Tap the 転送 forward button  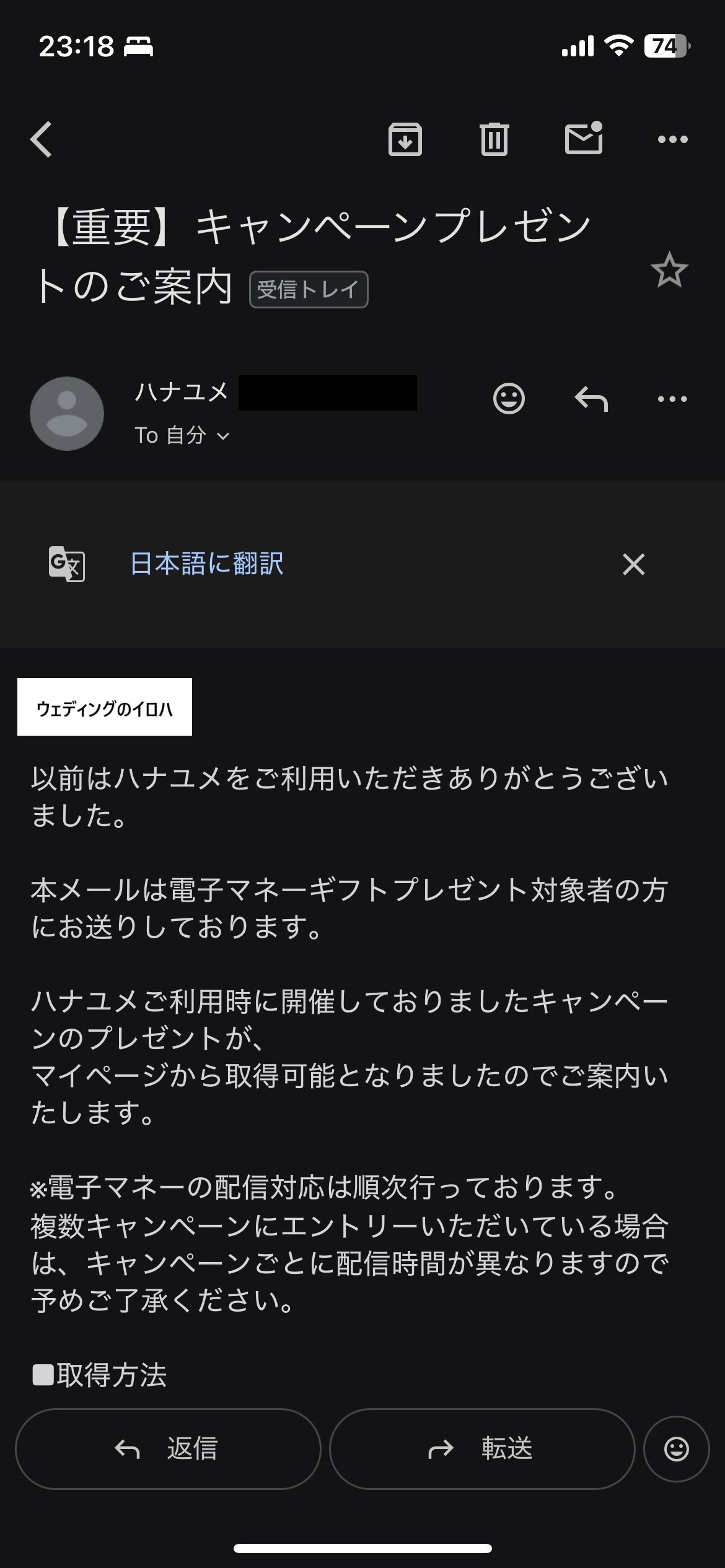coord(482,1449)
